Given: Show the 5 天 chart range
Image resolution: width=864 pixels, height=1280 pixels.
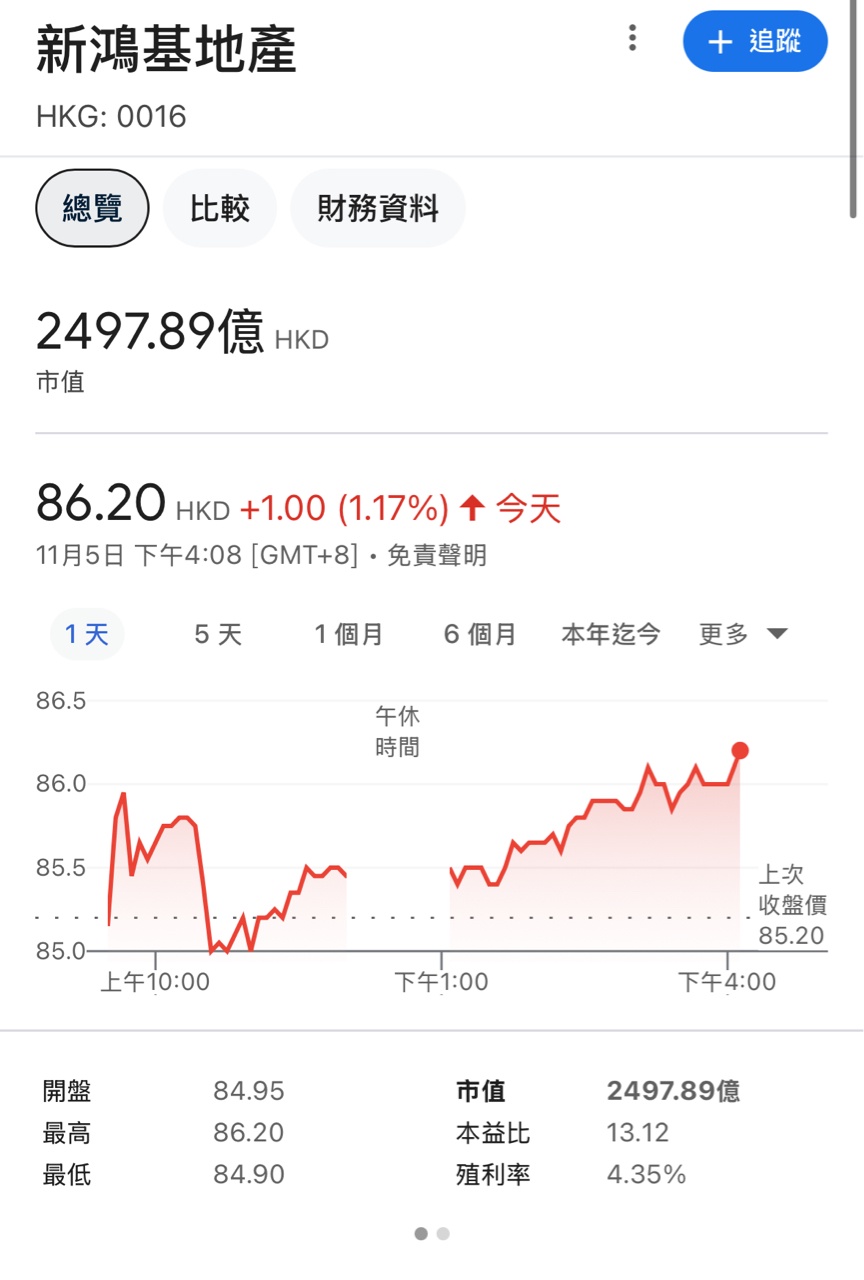Looking at the screenshot, I should (x=218, y=634).
